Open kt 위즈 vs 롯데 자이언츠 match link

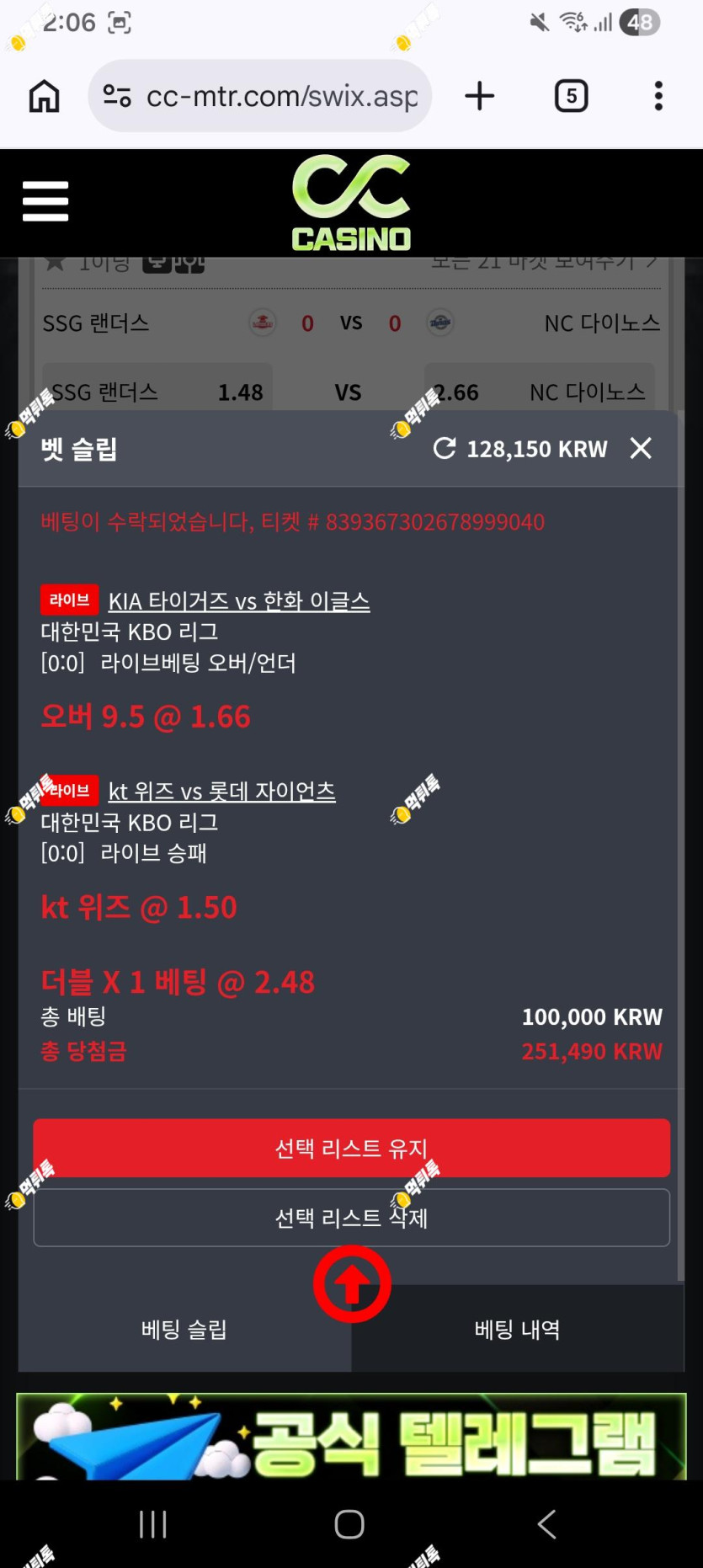pos(222,792)
